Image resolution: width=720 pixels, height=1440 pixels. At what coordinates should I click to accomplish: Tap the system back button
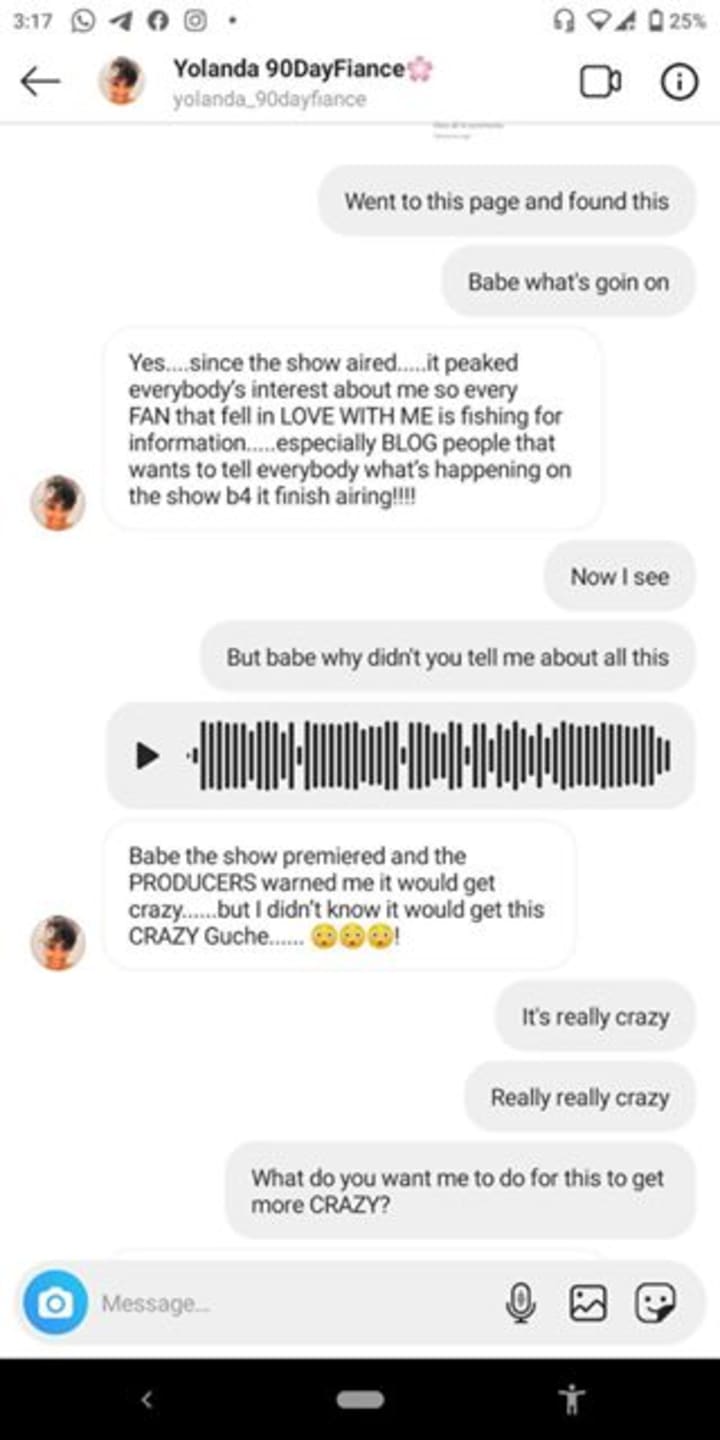point(147,1400)
